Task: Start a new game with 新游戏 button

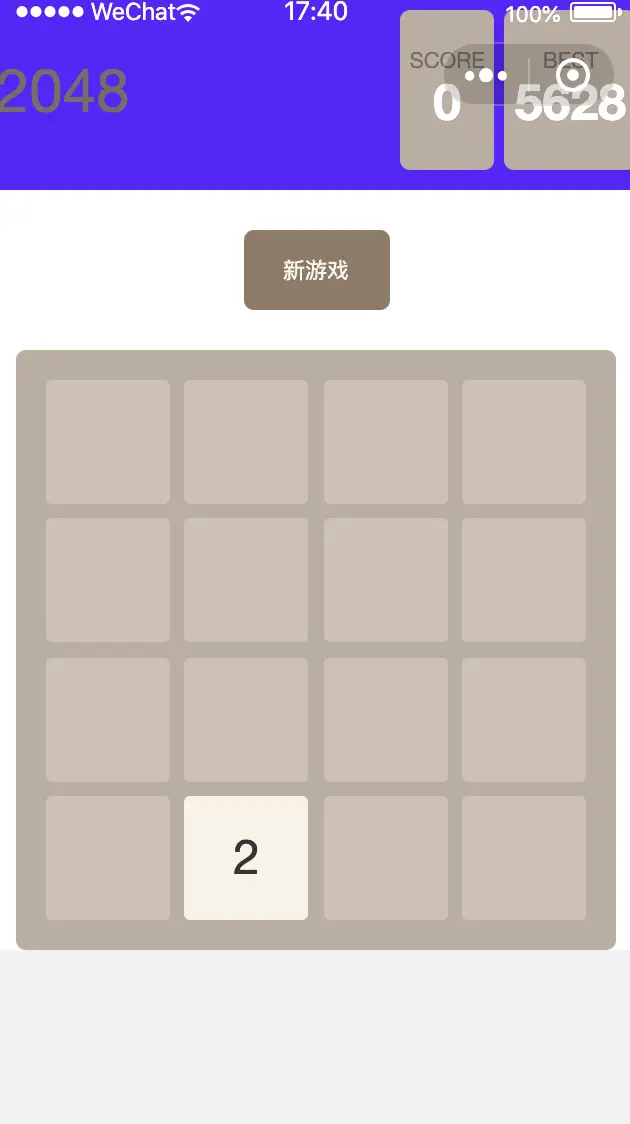Action: (317, 270)
